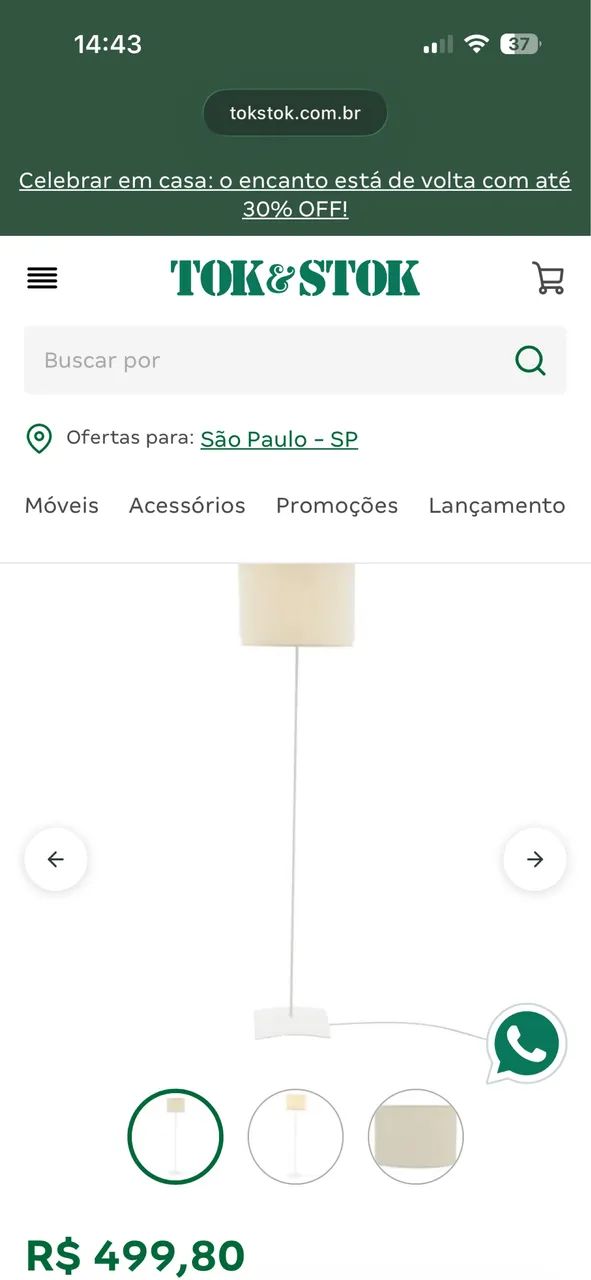Viewport: 591px width, 1280px height.
Task: Open the shopping cart
Action: (548, 278)
